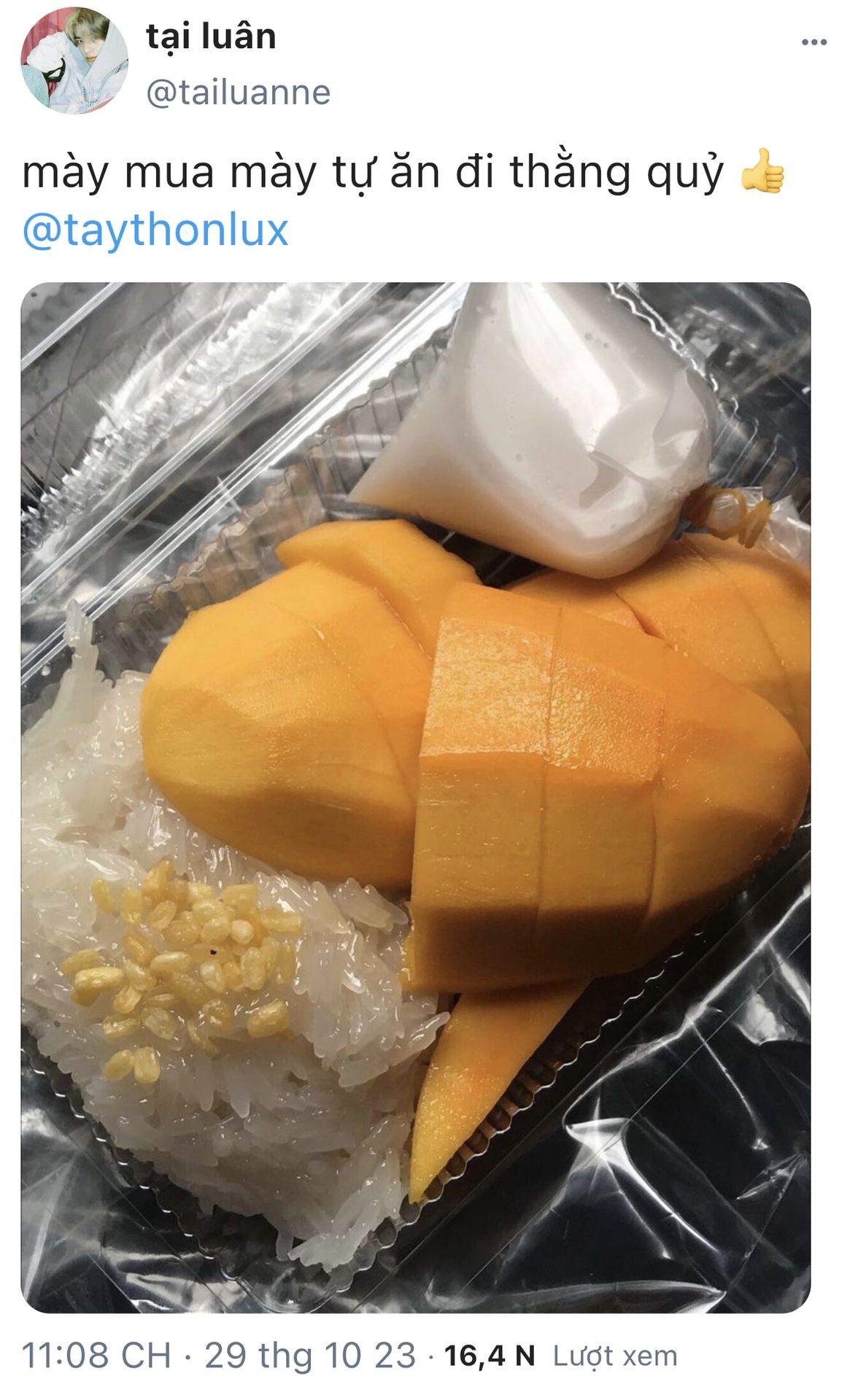858x1400 pixels.
Task: View the mango sticky rice photo fullscreen
Action: [415, 798]
